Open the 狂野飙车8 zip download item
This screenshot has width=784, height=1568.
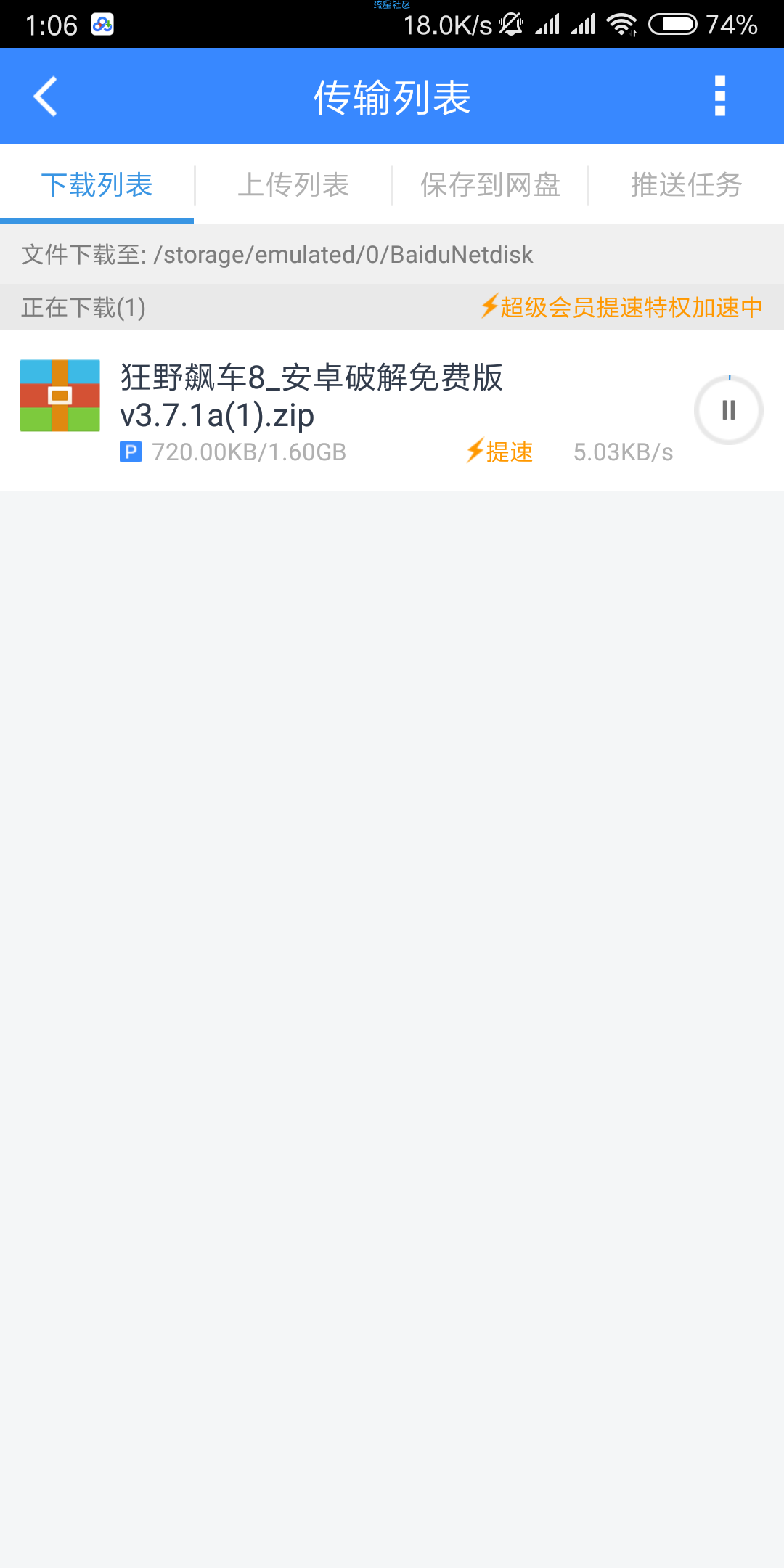392,411
